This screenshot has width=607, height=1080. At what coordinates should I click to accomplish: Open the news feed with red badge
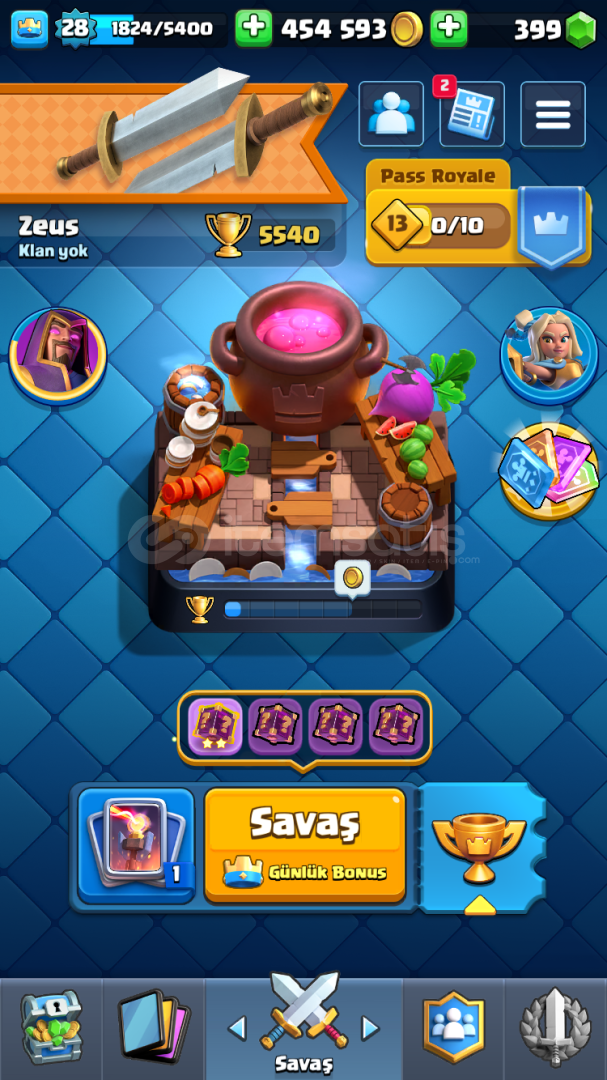472,114
